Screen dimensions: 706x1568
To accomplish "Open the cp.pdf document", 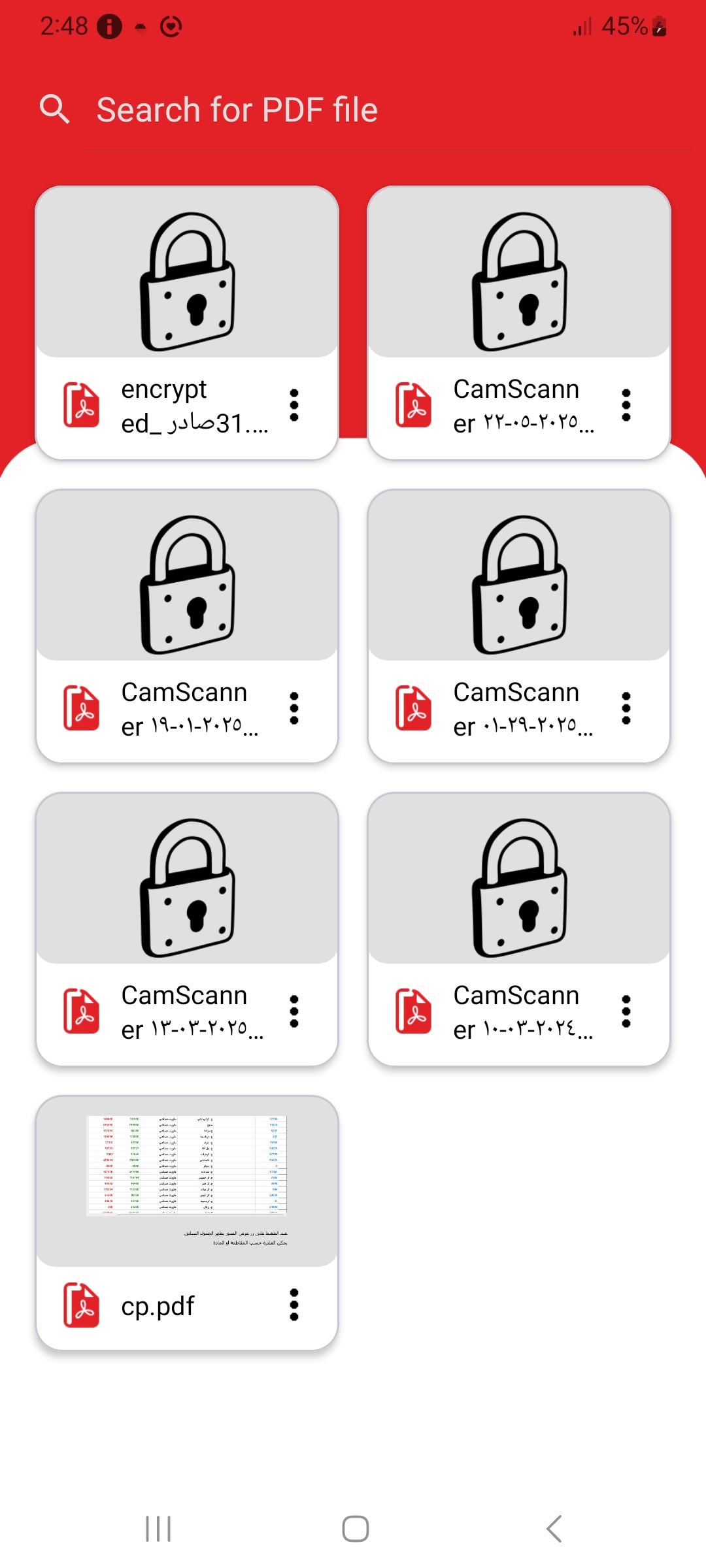I will (187, 1183).
